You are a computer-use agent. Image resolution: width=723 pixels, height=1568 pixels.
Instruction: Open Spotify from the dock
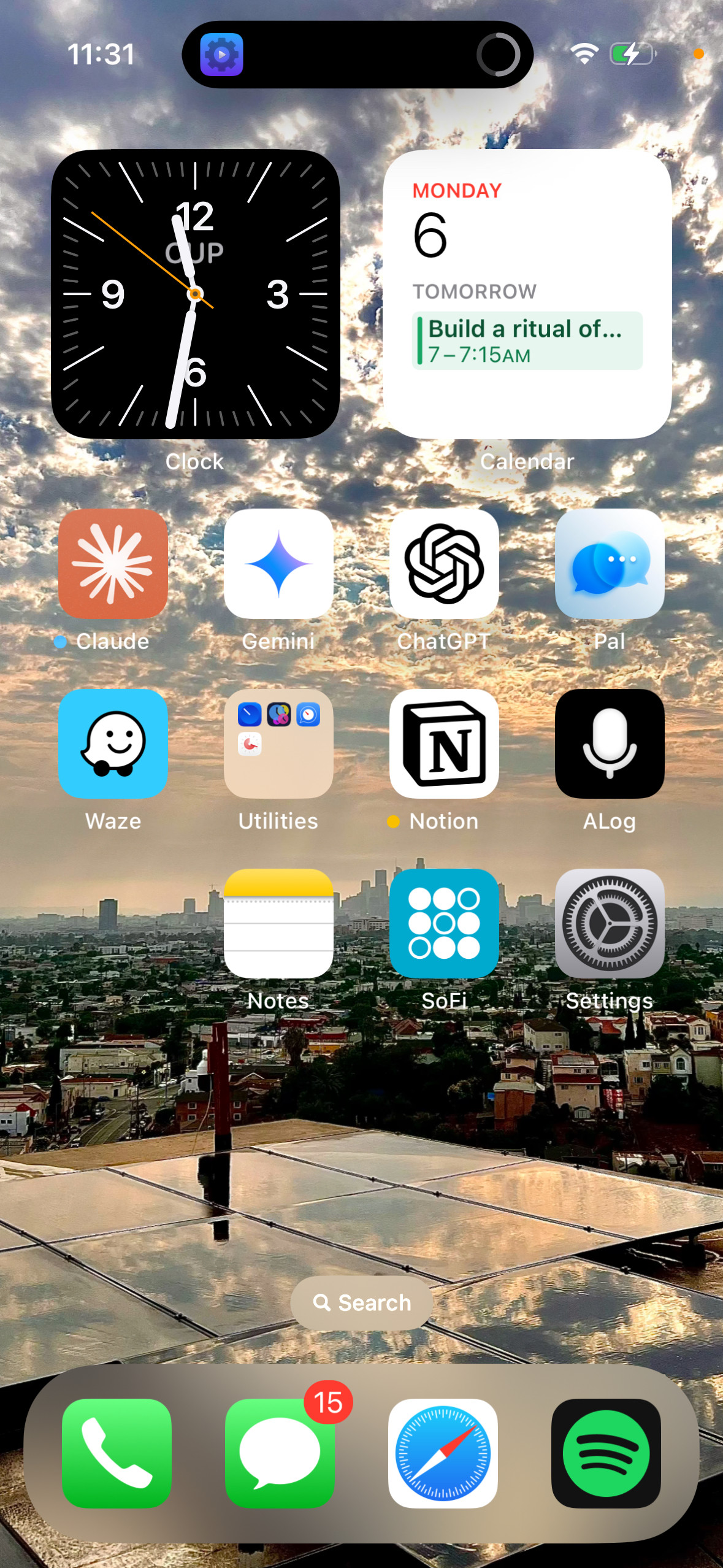[x=606, y=1453]
